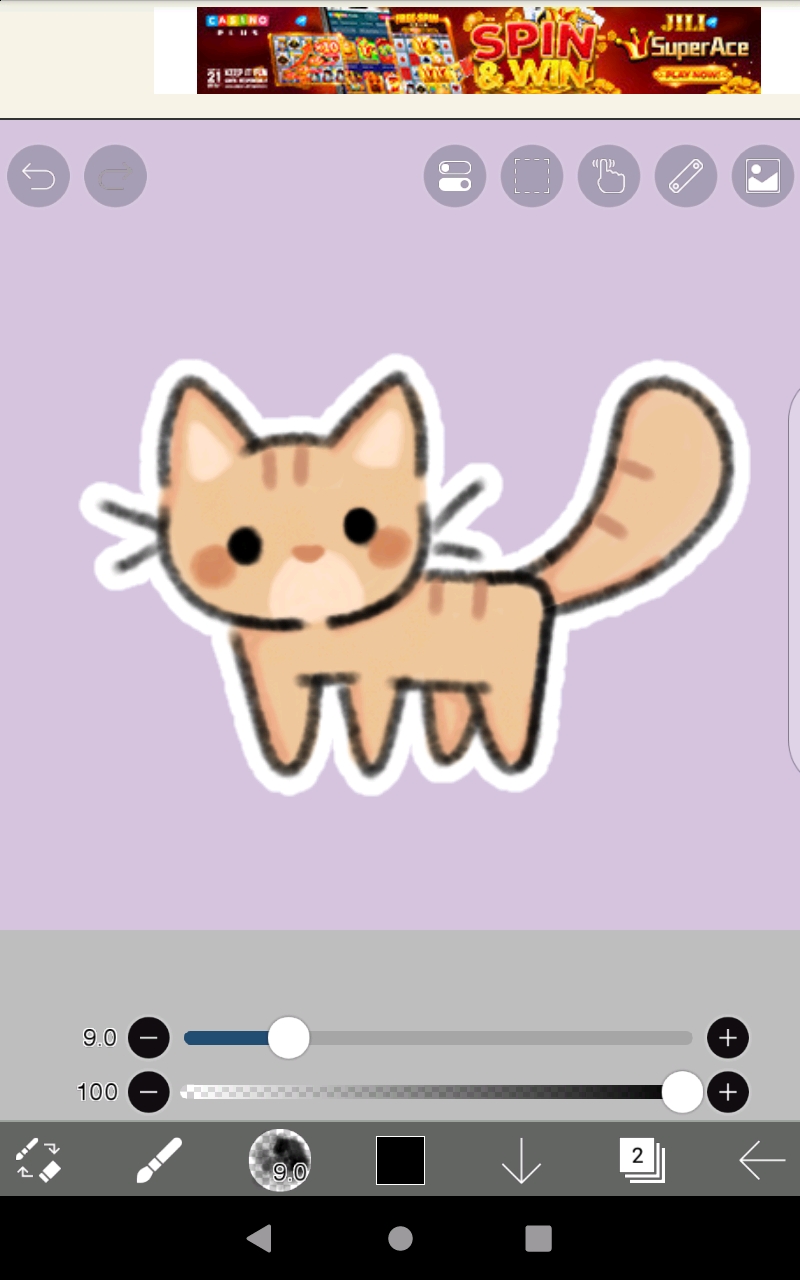
Task: Open the stabilizer hand tool
Action: click(x=609, y=177)
